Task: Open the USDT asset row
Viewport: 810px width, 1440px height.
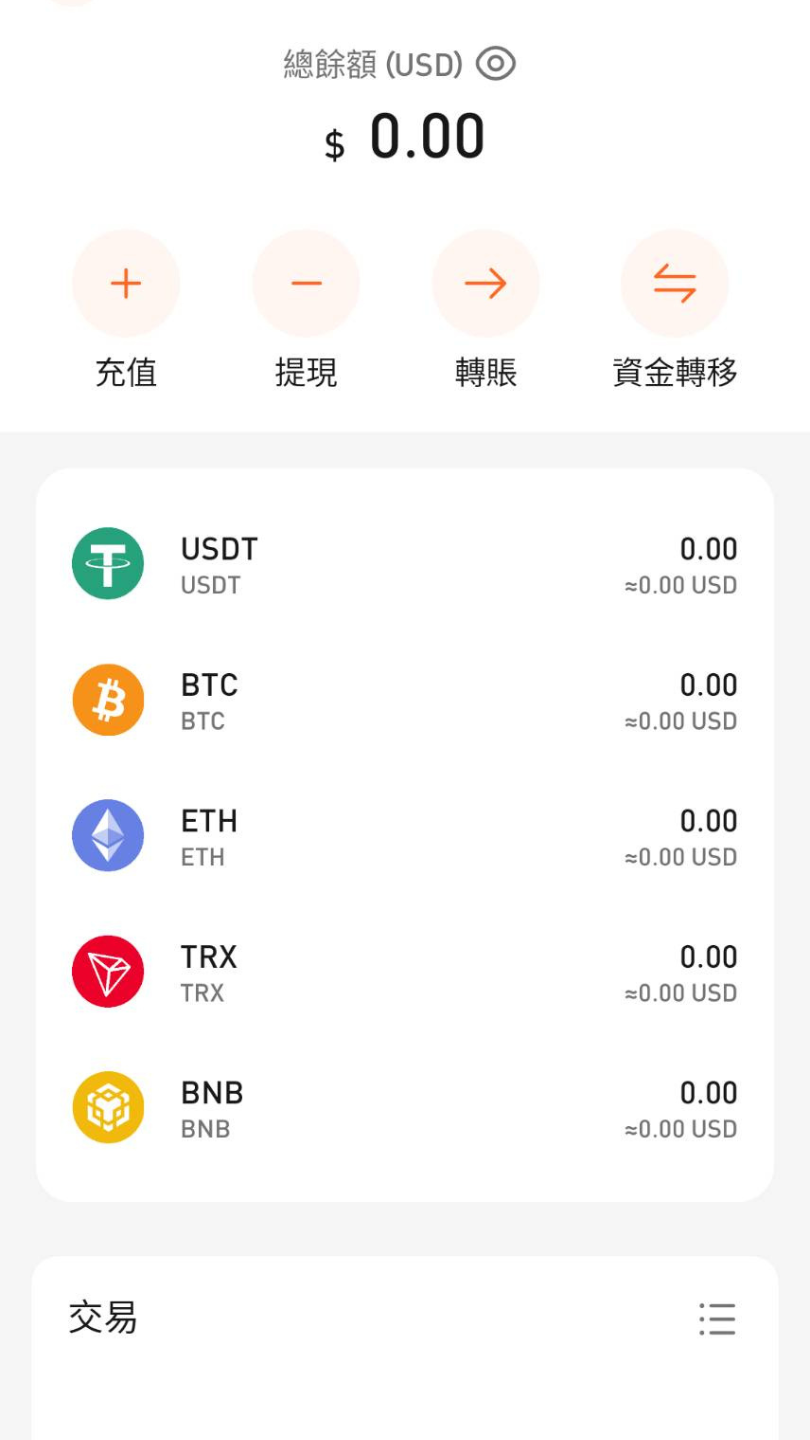Action: pos(404,564)
